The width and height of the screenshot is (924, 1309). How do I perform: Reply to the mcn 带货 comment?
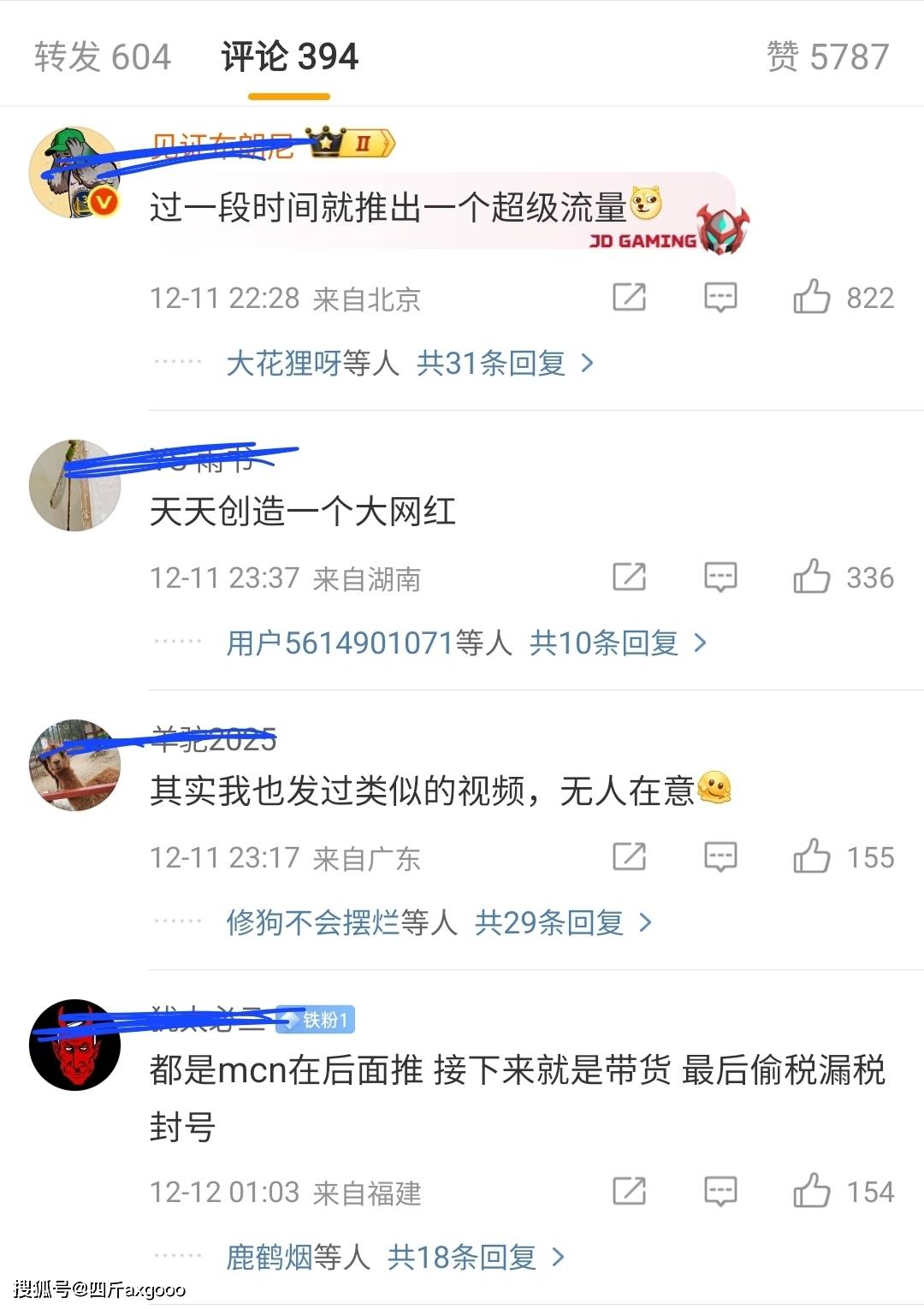click(x=720, y=1192)
